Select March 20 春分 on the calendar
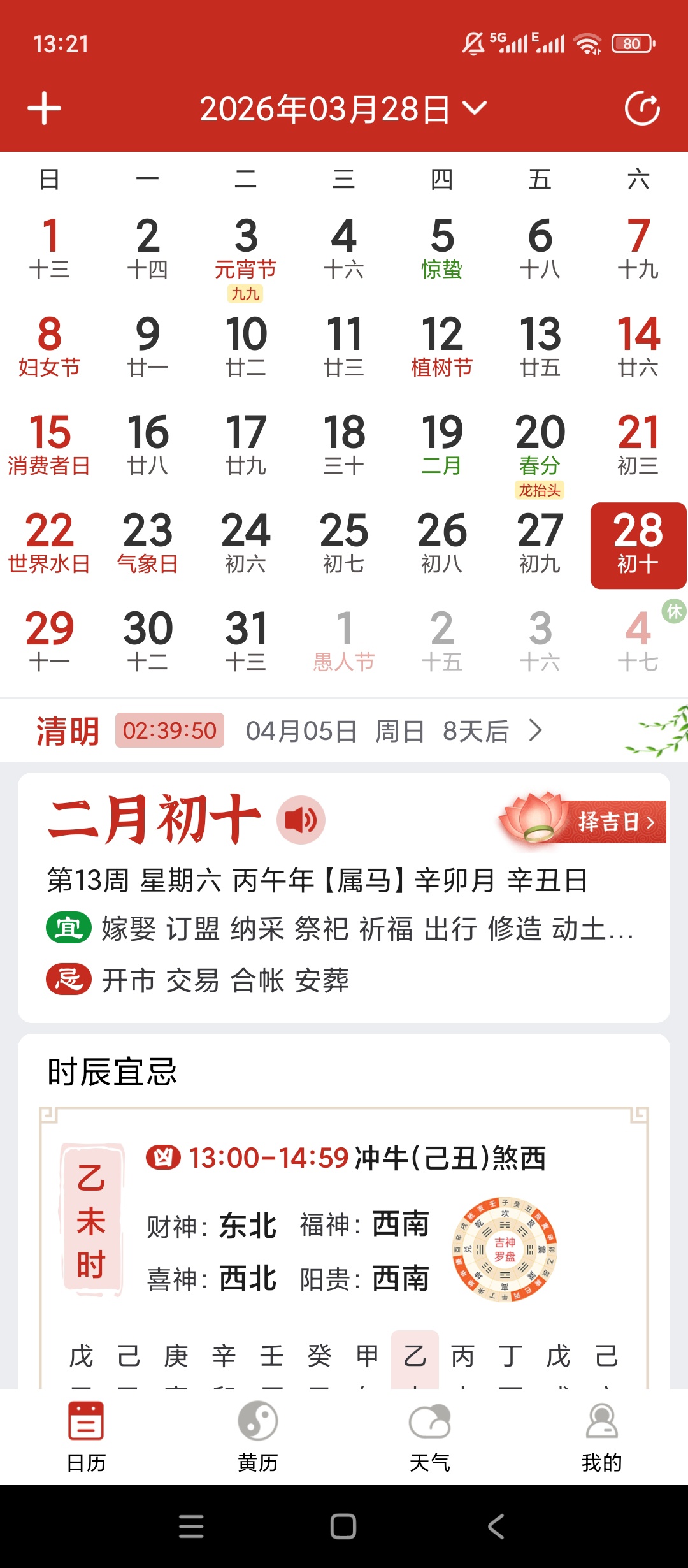The image size is (688, 1568). [540, 446]
